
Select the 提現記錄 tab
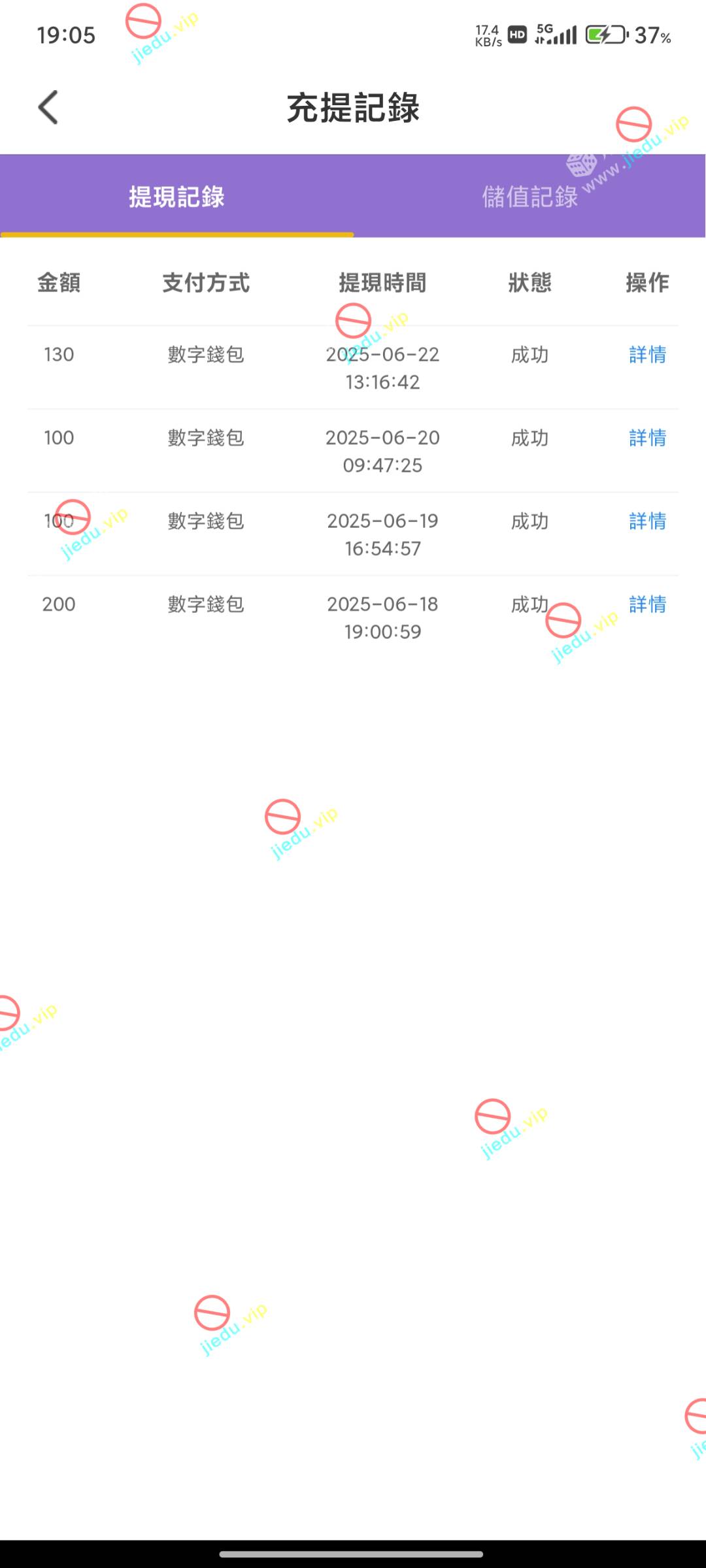click(176, 197)
